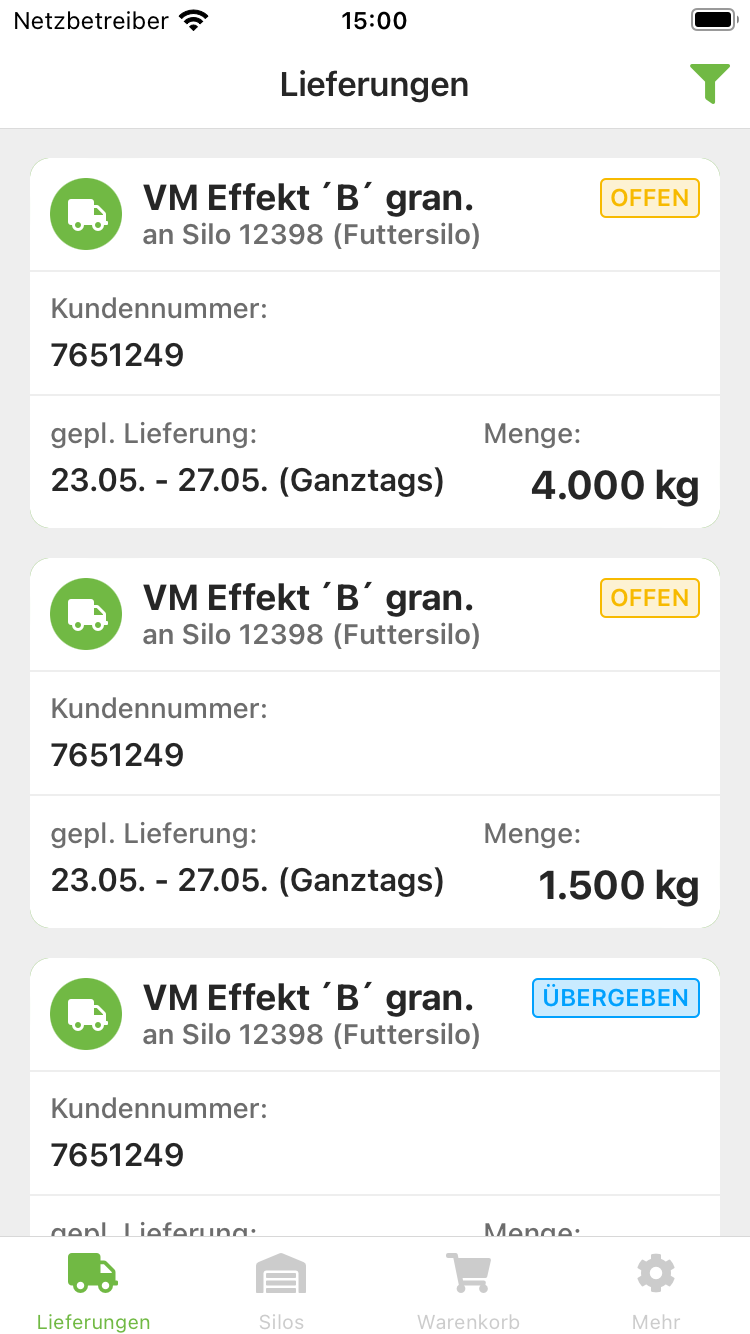Screen dimensions: 750x1334
Task: Open the 1.500 kg delivery card
Action: (375, 743)
